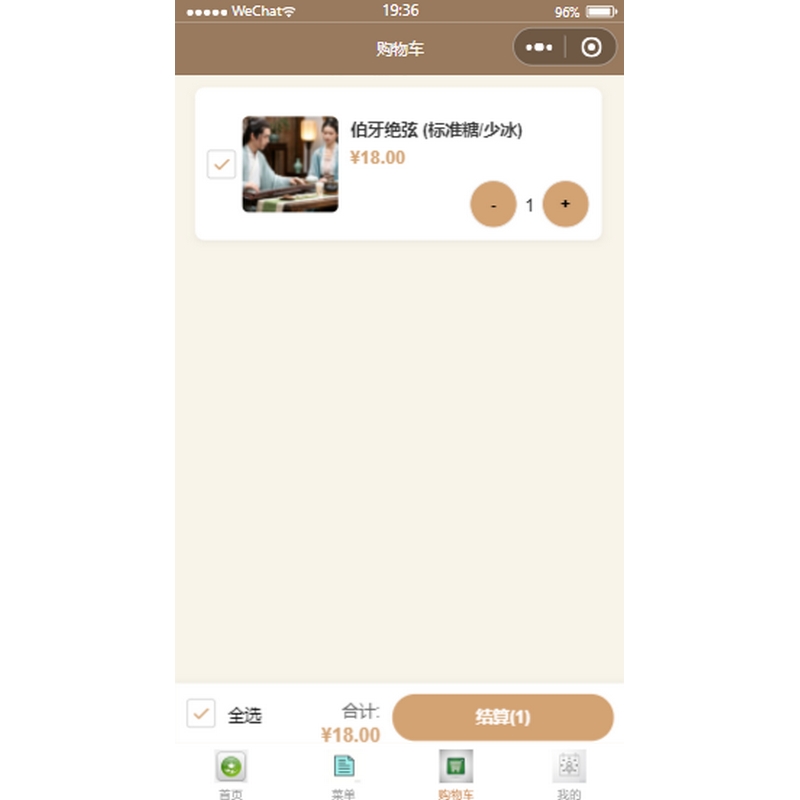Increase 伯牙绝弦 quantity with plus button
This screenshot has height=800, width=800.
coord(565,204)
